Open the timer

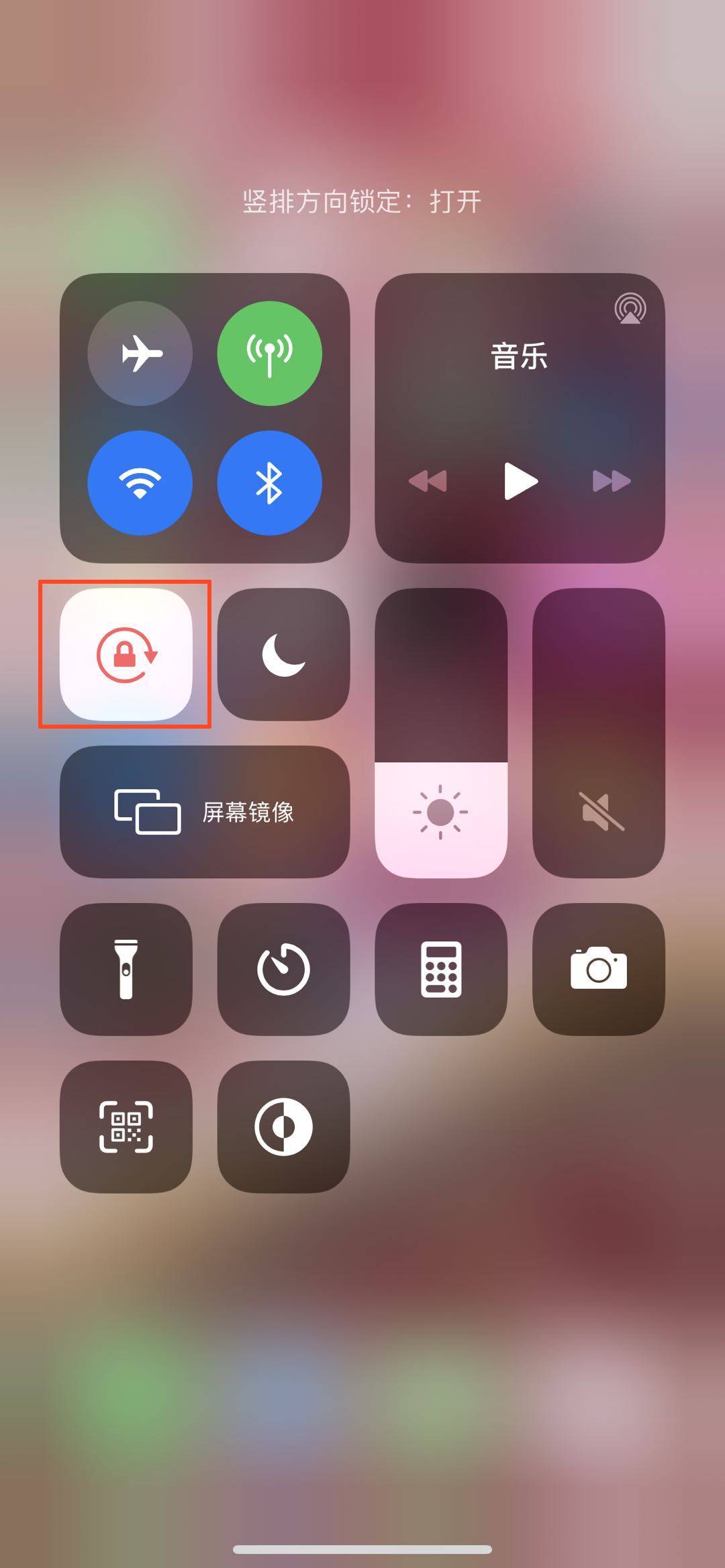283,969
